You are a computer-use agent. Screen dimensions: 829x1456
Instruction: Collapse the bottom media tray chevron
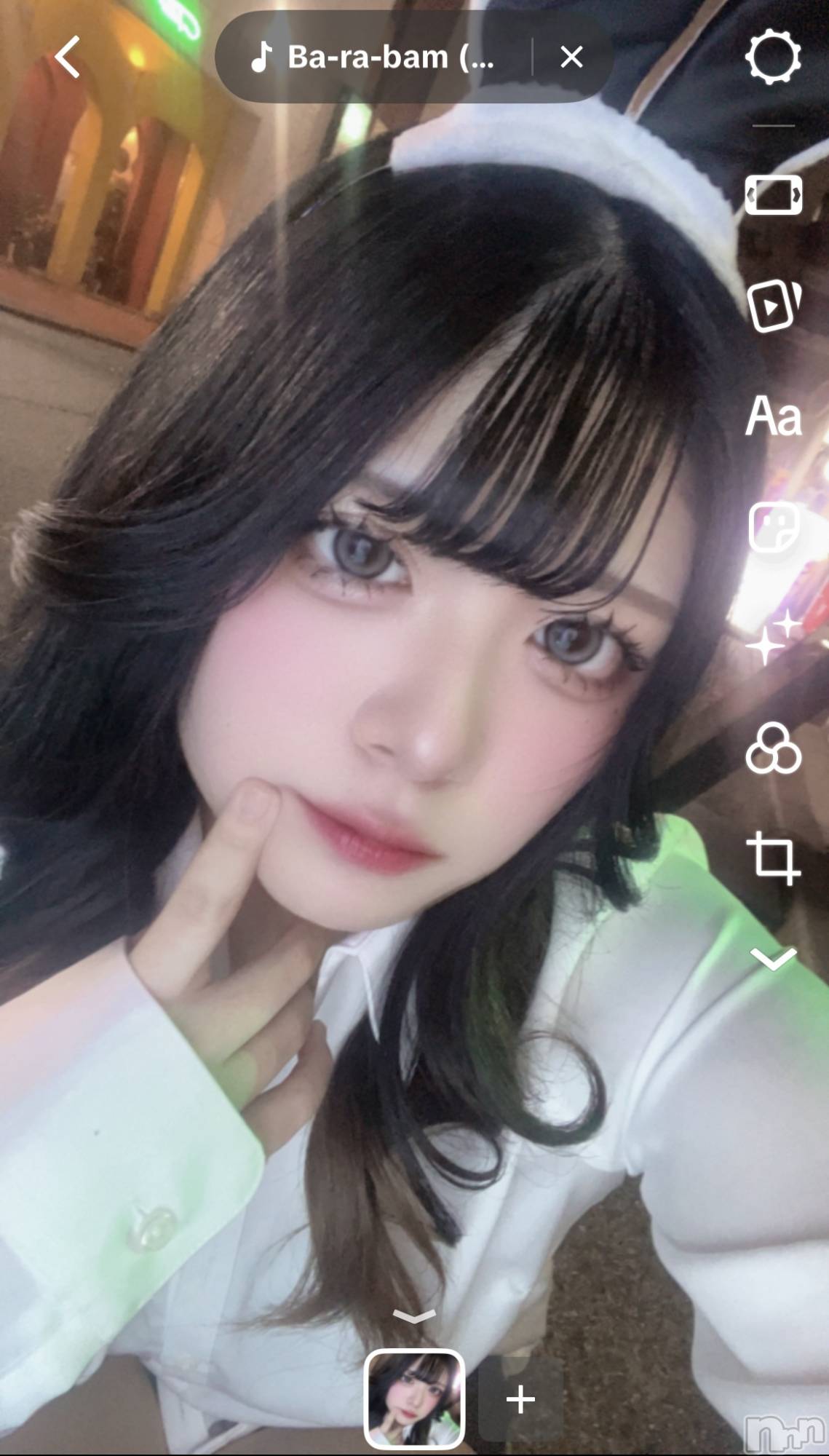[414, 1316]
